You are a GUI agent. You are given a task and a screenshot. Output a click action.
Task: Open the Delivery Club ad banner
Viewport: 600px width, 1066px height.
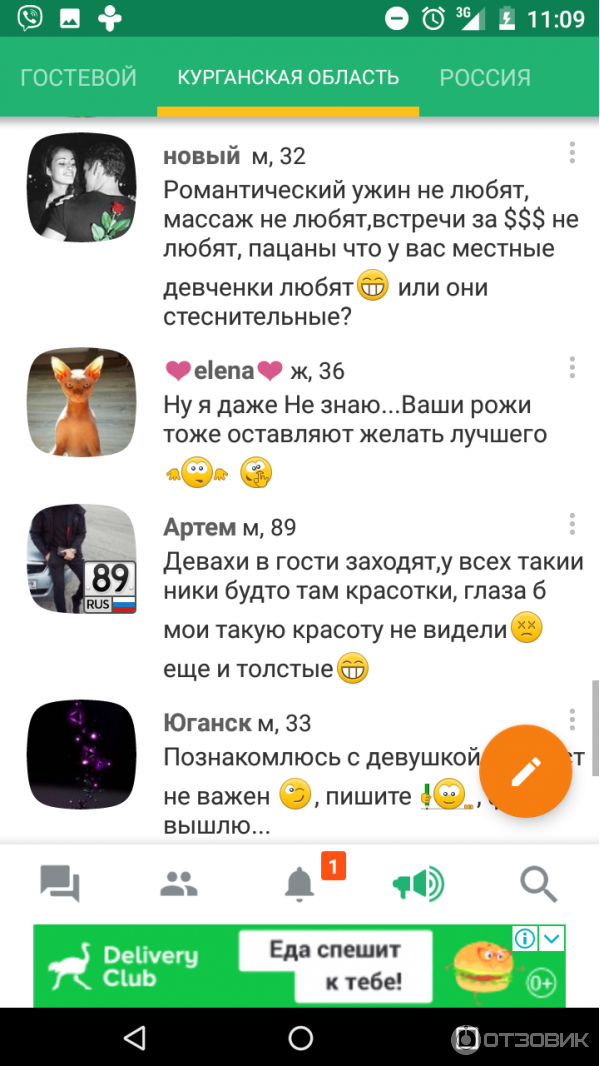(299, 966)
